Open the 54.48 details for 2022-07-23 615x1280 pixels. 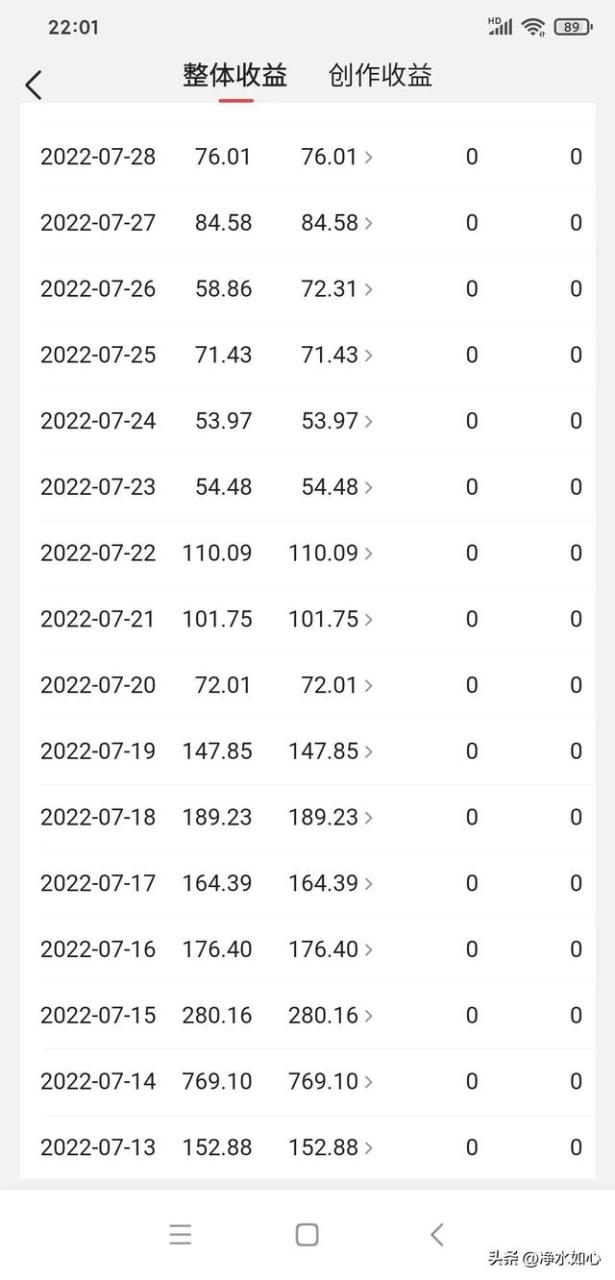pos(337,487)
